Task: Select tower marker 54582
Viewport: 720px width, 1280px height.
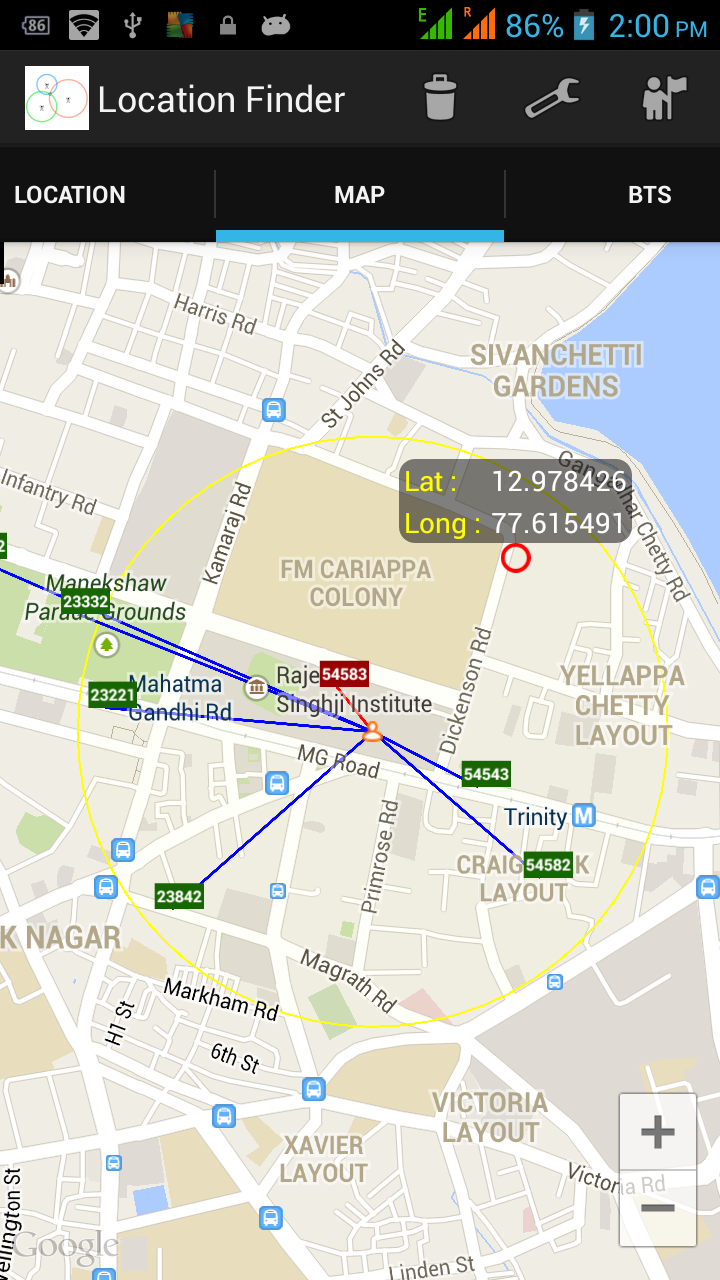Action: pyautogui.click(x=548, y=865)
